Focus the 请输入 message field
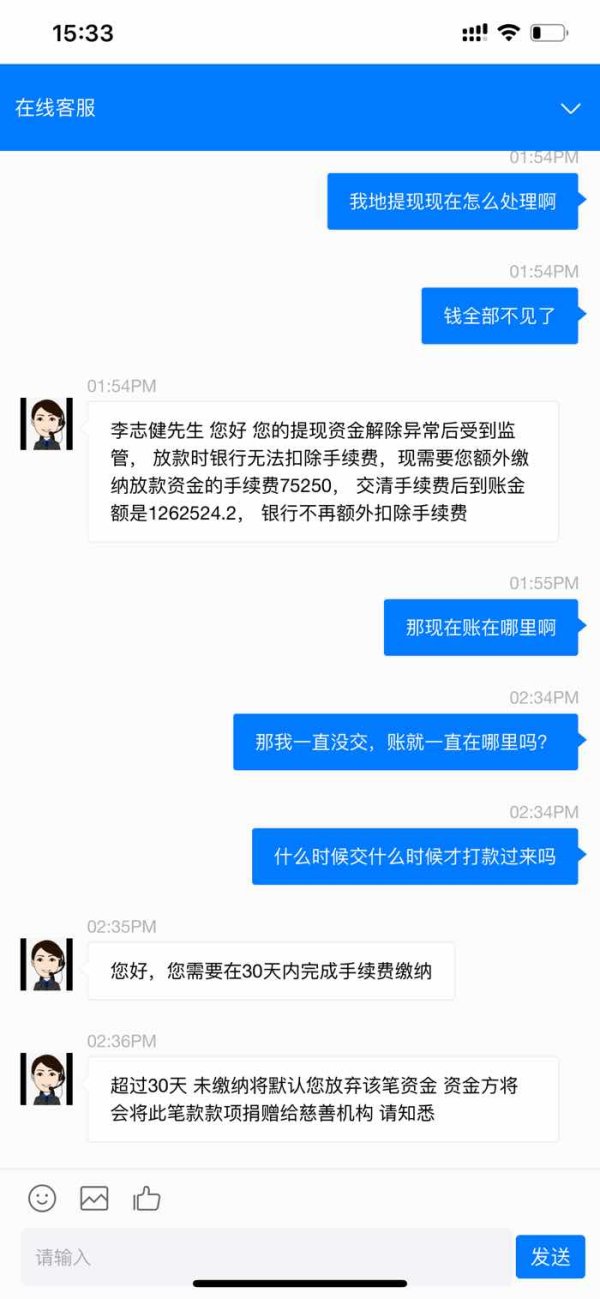 coord(266,1257)
